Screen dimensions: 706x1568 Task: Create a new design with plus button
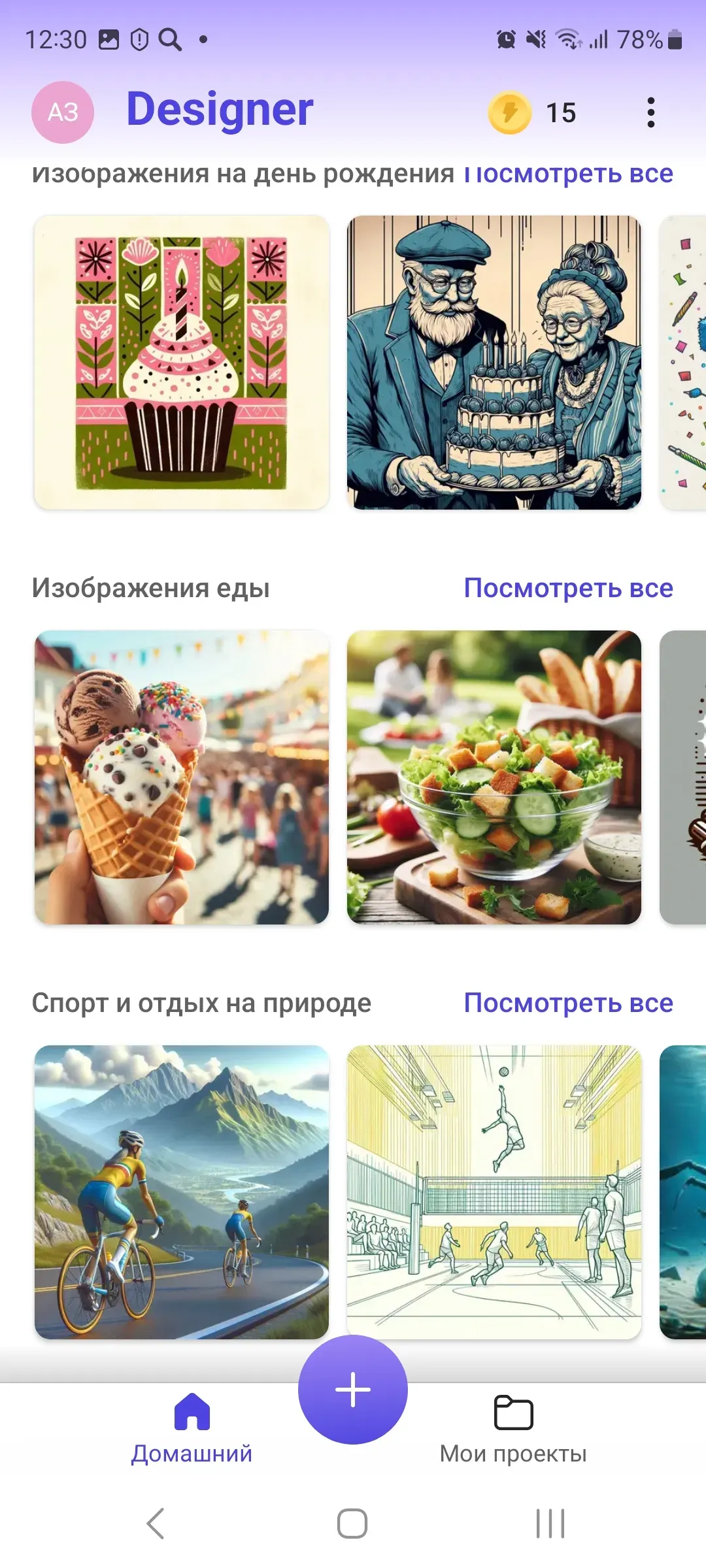coord(353,1390)
